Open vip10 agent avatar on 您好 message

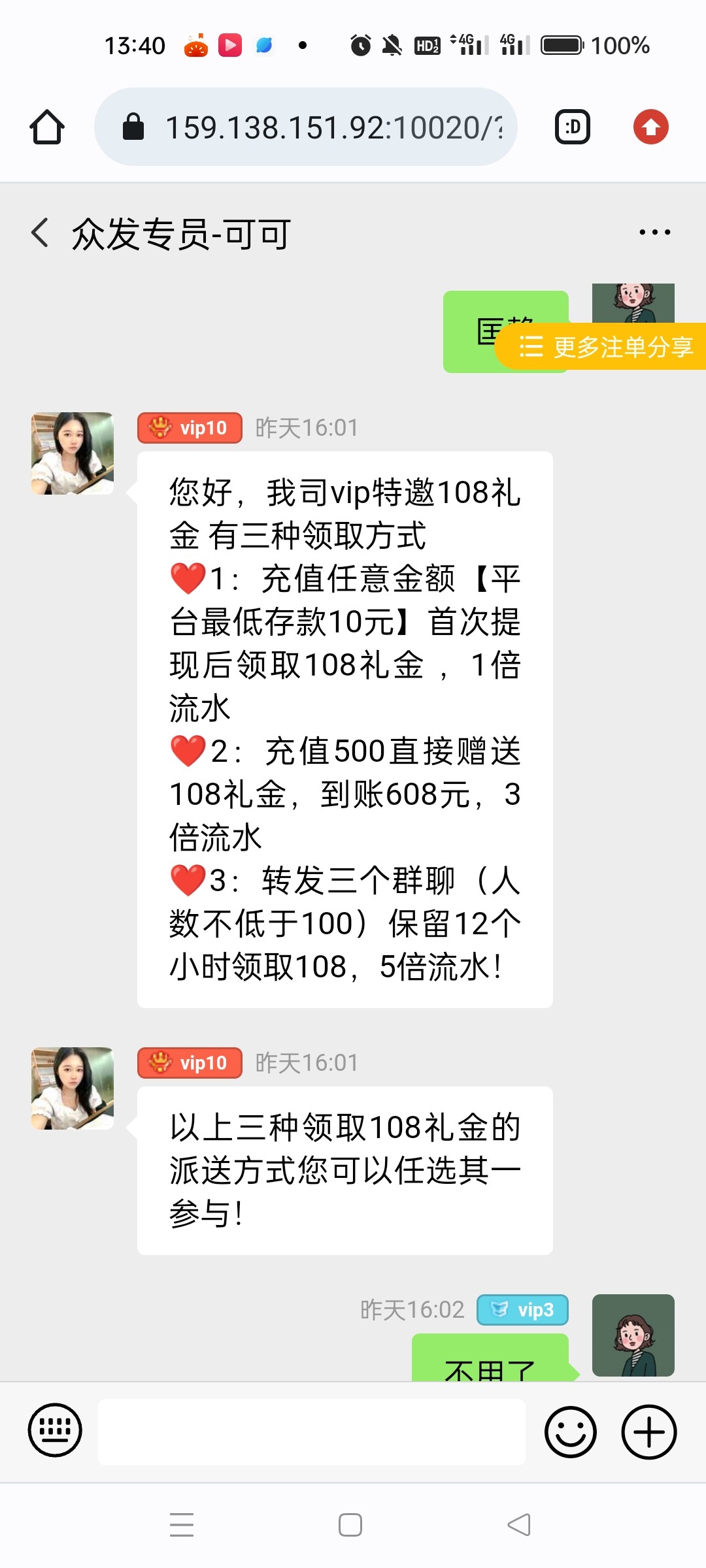point(73,453)
